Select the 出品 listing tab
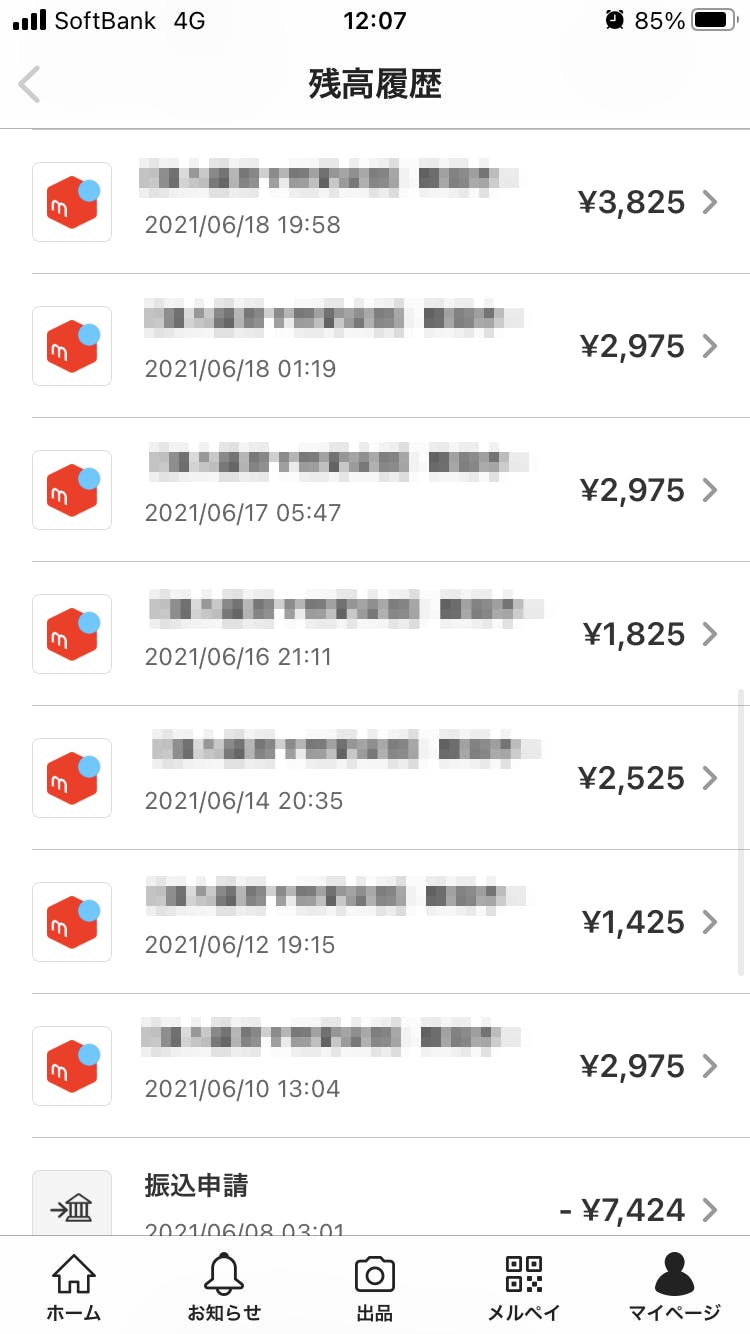 pos(375,1286)
